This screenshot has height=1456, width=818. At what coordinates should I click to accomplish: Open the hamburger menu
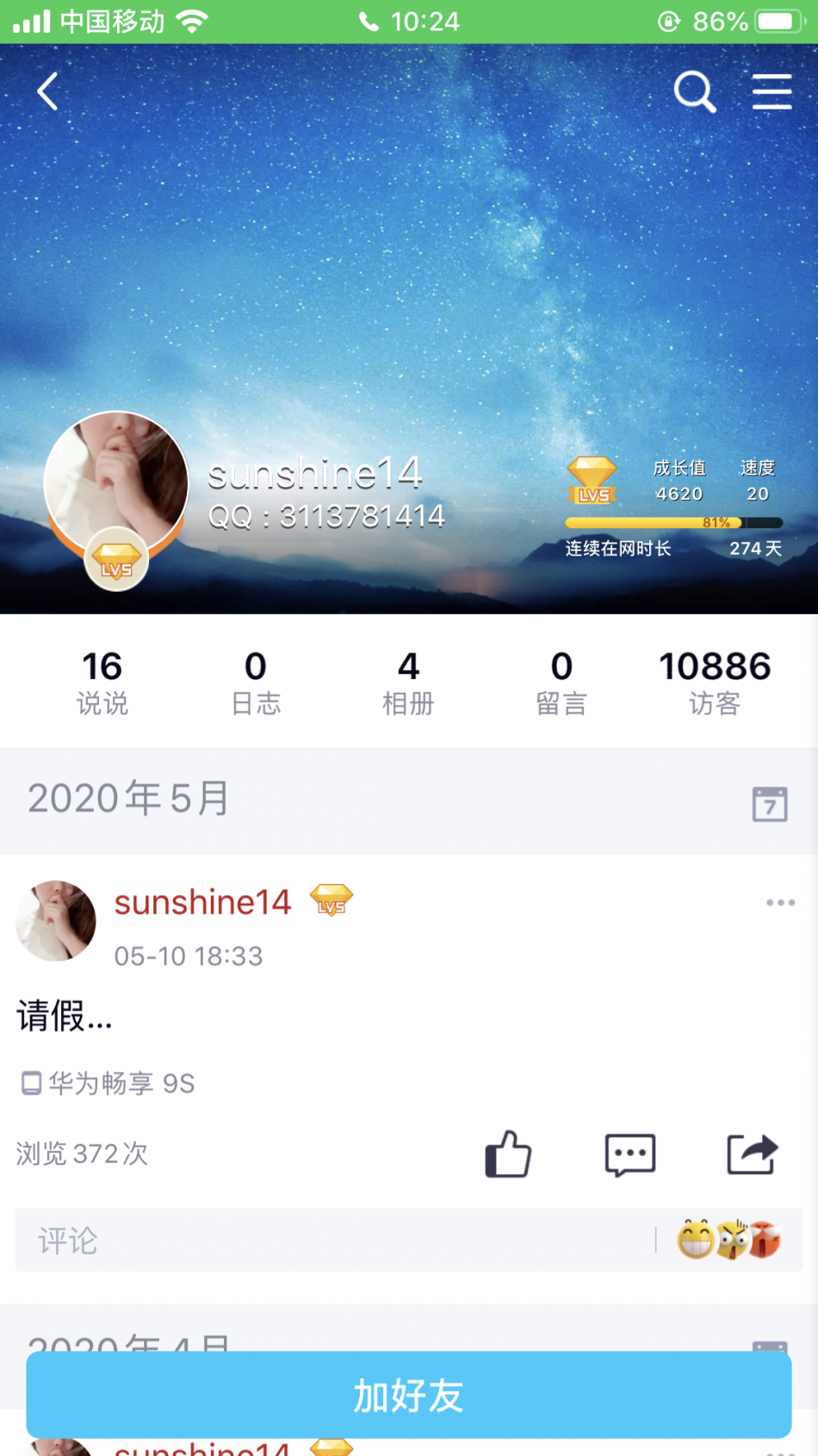[x=772, y=91]
